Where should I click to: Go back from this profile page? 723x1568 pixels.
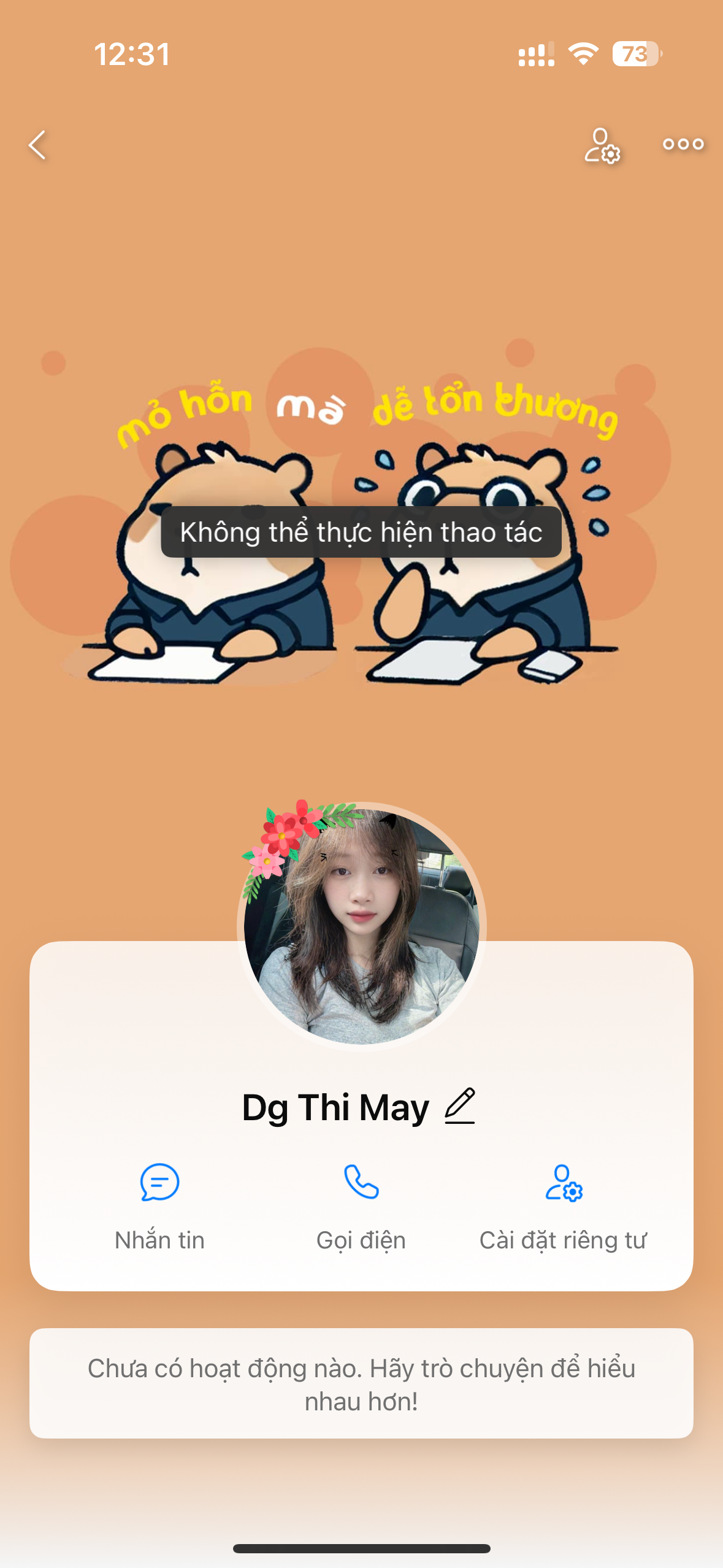tap(38, 145)
